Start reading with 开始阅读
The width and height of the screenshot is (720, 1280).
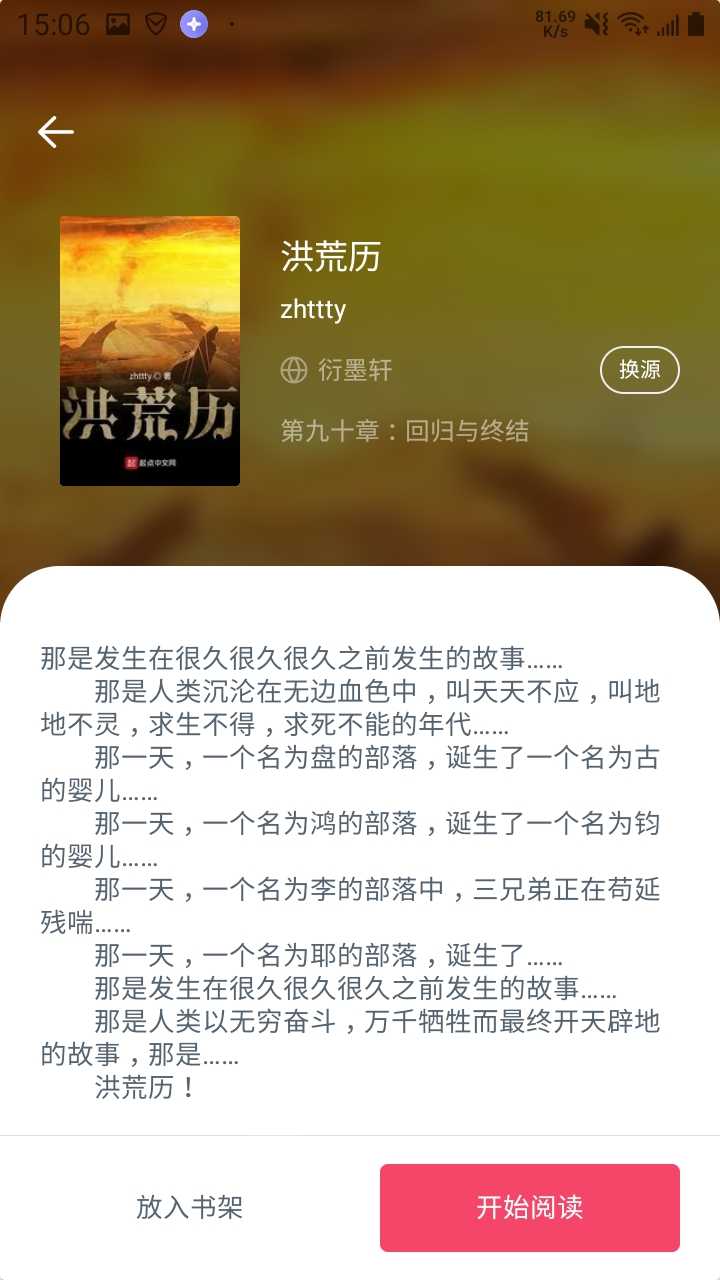(529, 1207)
